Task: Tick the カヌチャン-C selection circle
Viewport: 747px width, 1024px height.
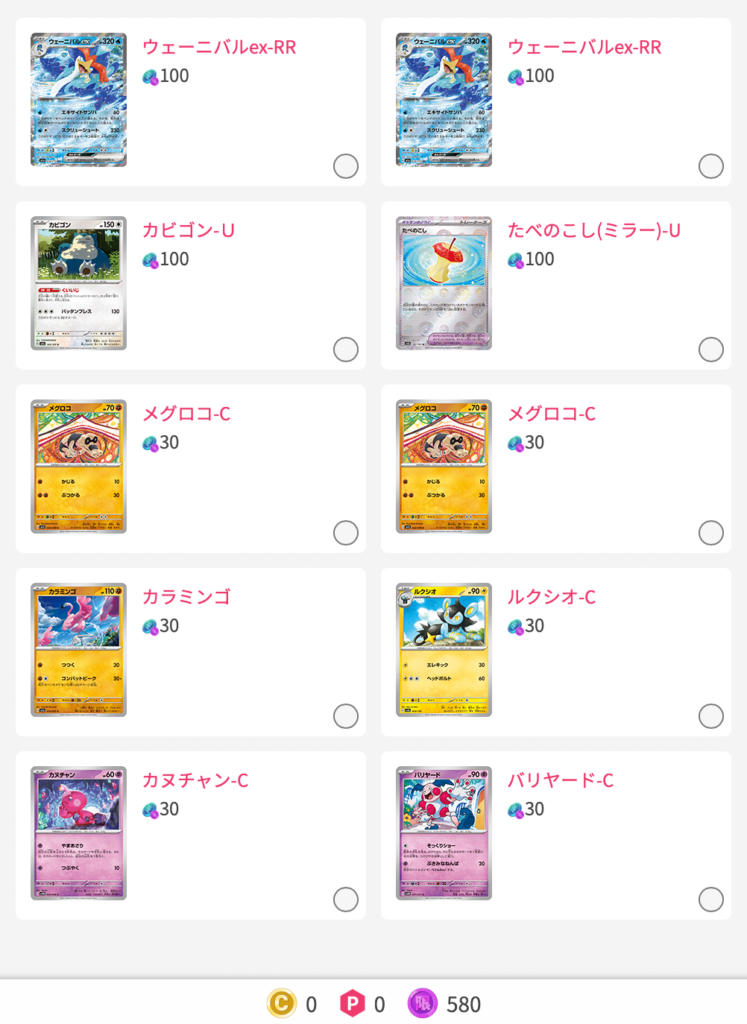Action: [345, 899]
